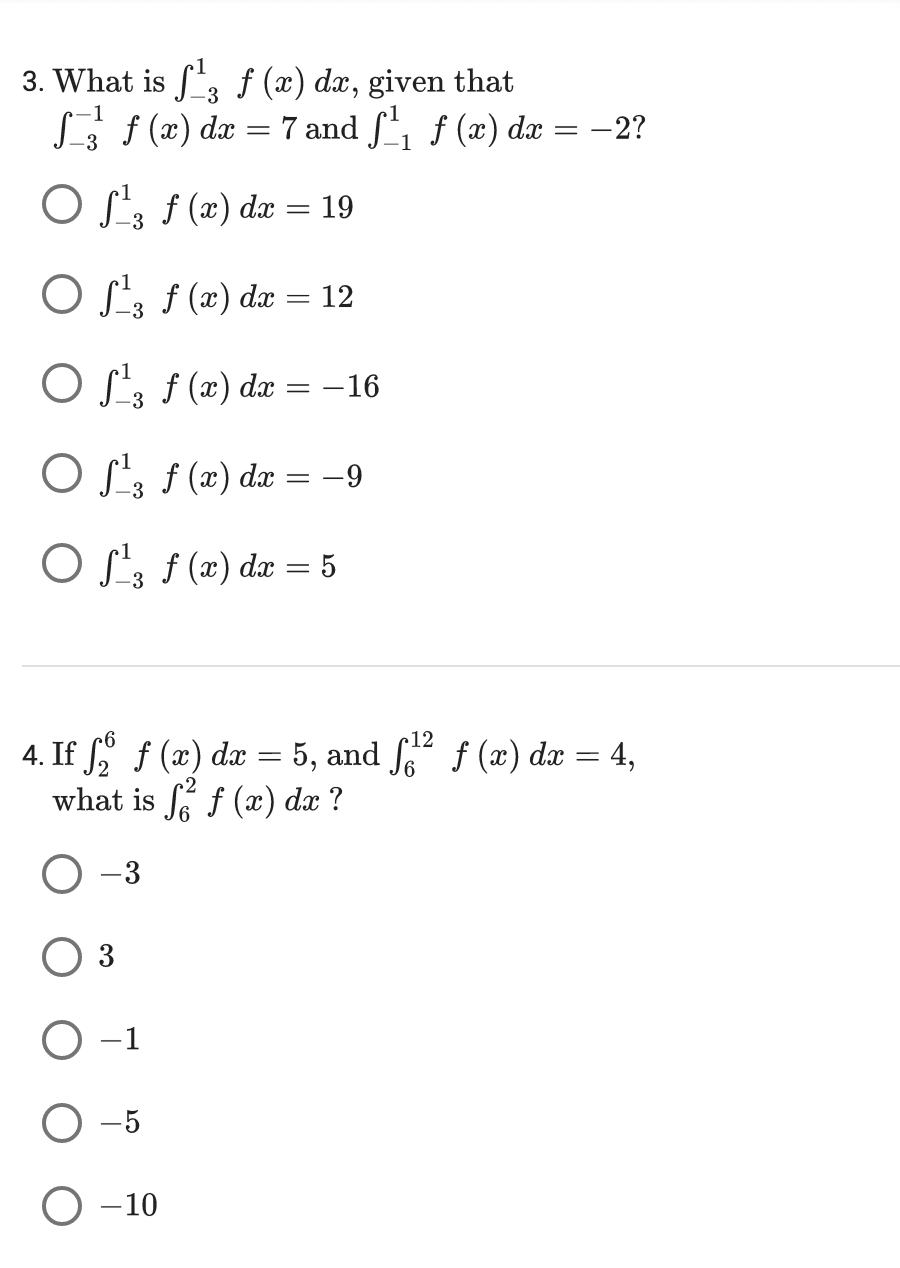Click the middle answer choice of question 3
Screen dimensions: 900x1268
click(x=60, y=382)
